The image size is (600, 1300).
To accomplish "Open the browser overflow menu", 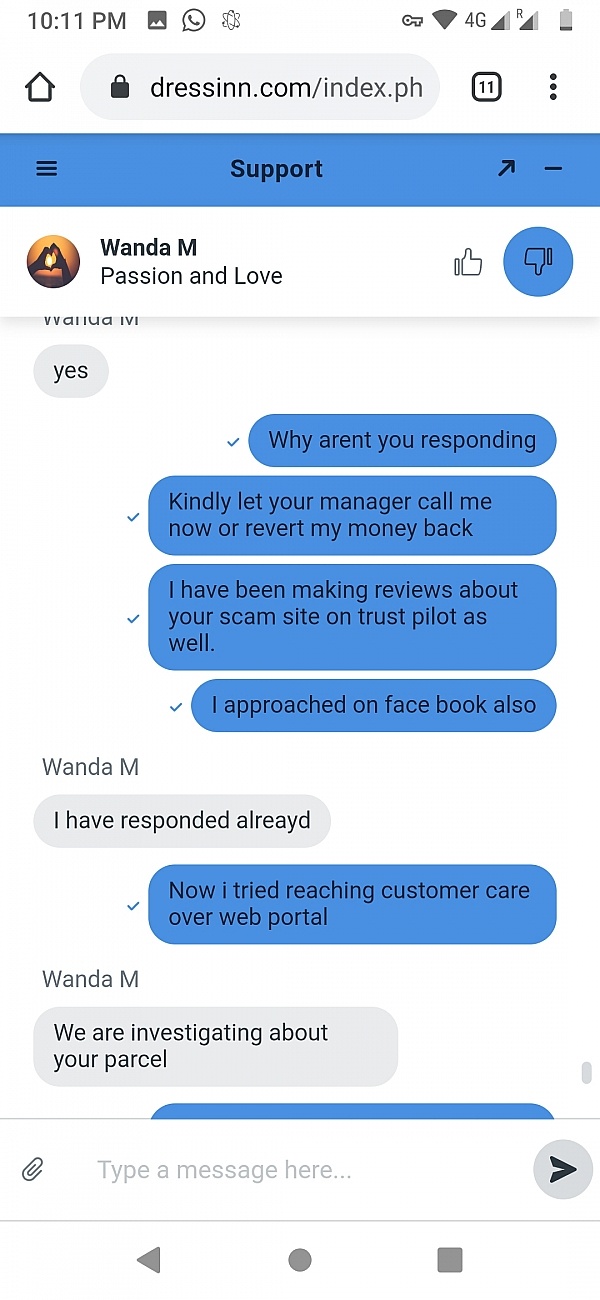I will coord(553,88).
